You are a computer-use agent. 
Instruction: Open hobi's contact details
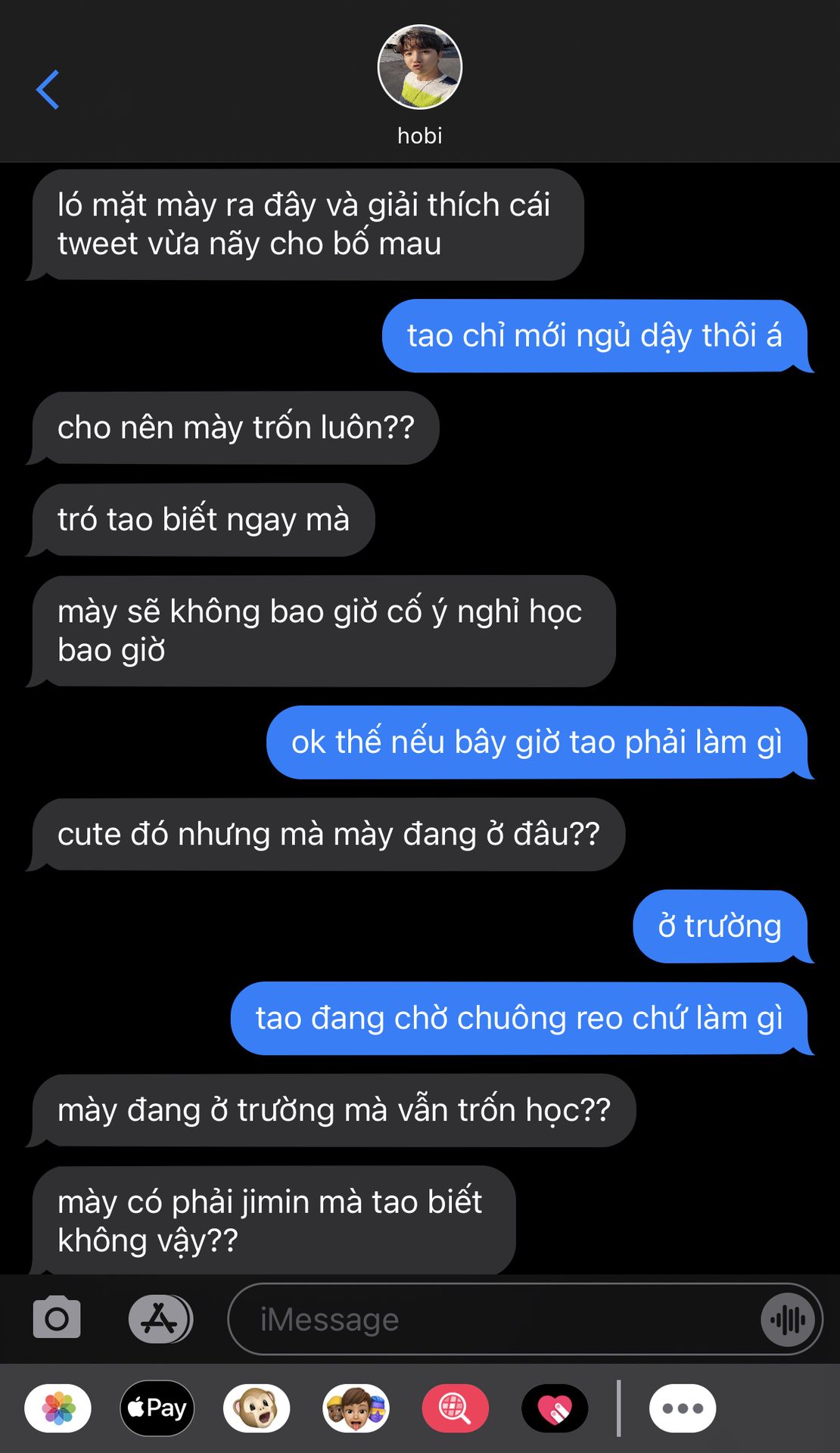click(419, 83)
